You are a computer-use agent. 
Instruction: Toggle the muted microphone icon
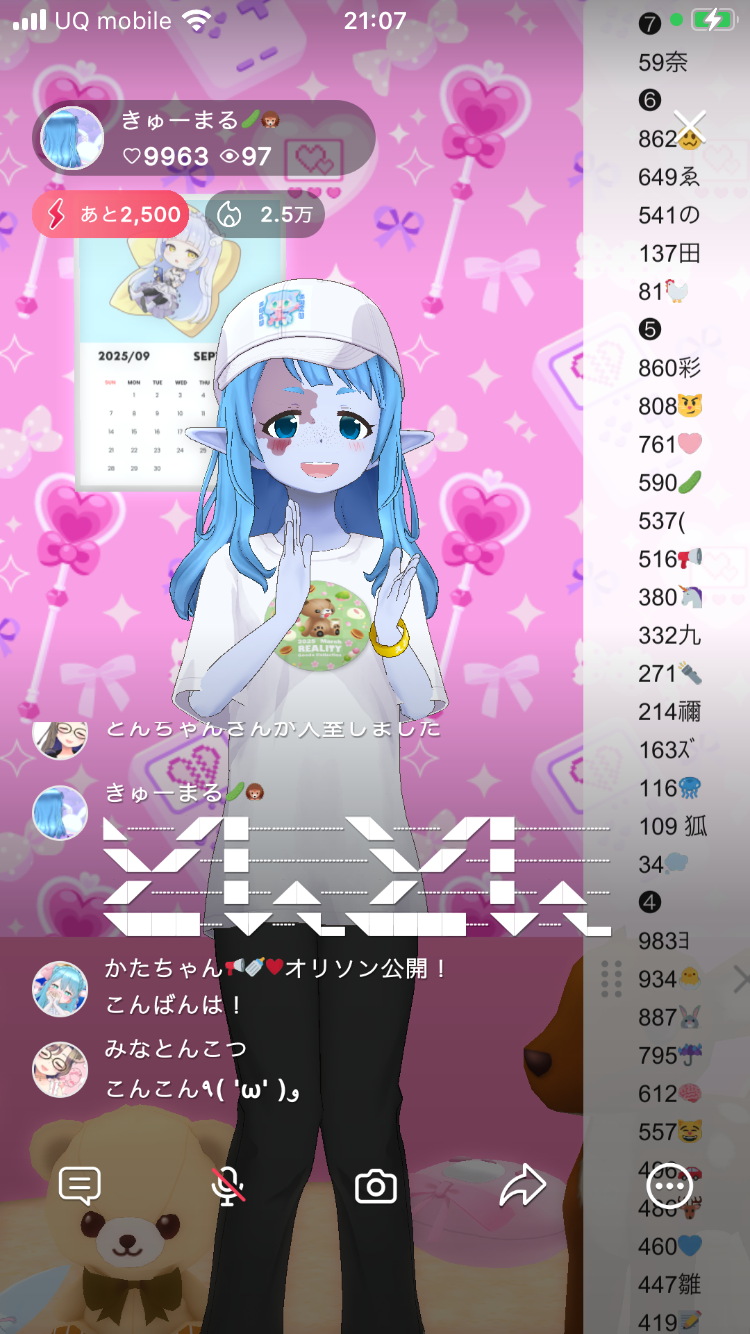point(229,1186)
